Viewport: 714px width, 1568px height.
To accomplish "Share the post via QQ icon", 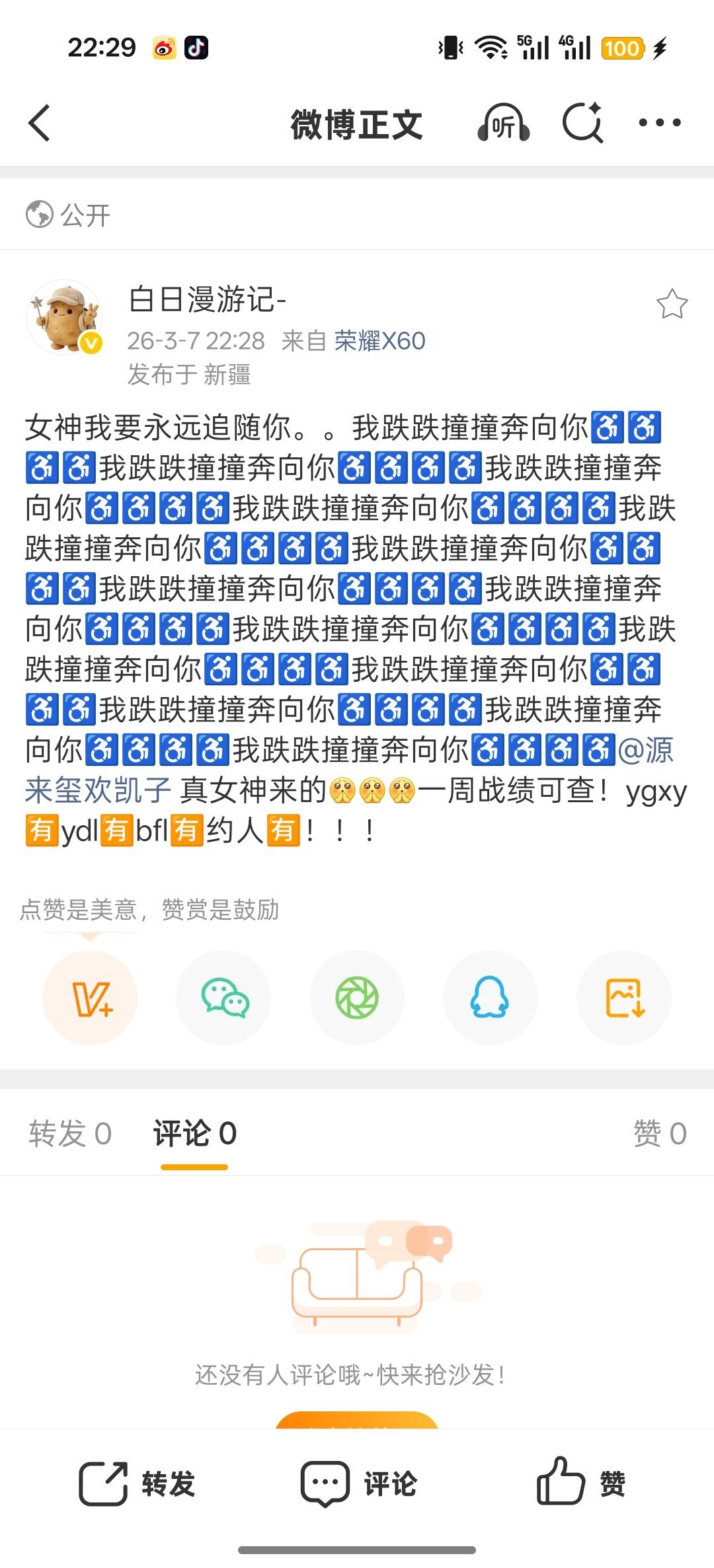I will pyautogui.click(x=490, y=998).
